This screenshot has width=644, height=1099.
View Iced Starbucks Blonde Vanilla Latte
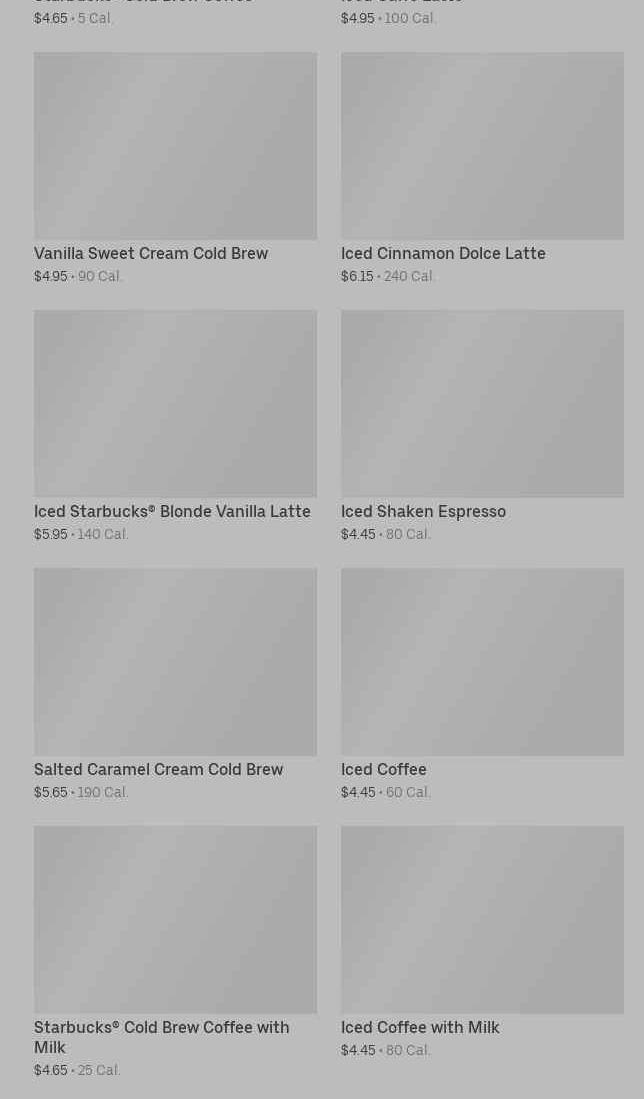(175, 404)
